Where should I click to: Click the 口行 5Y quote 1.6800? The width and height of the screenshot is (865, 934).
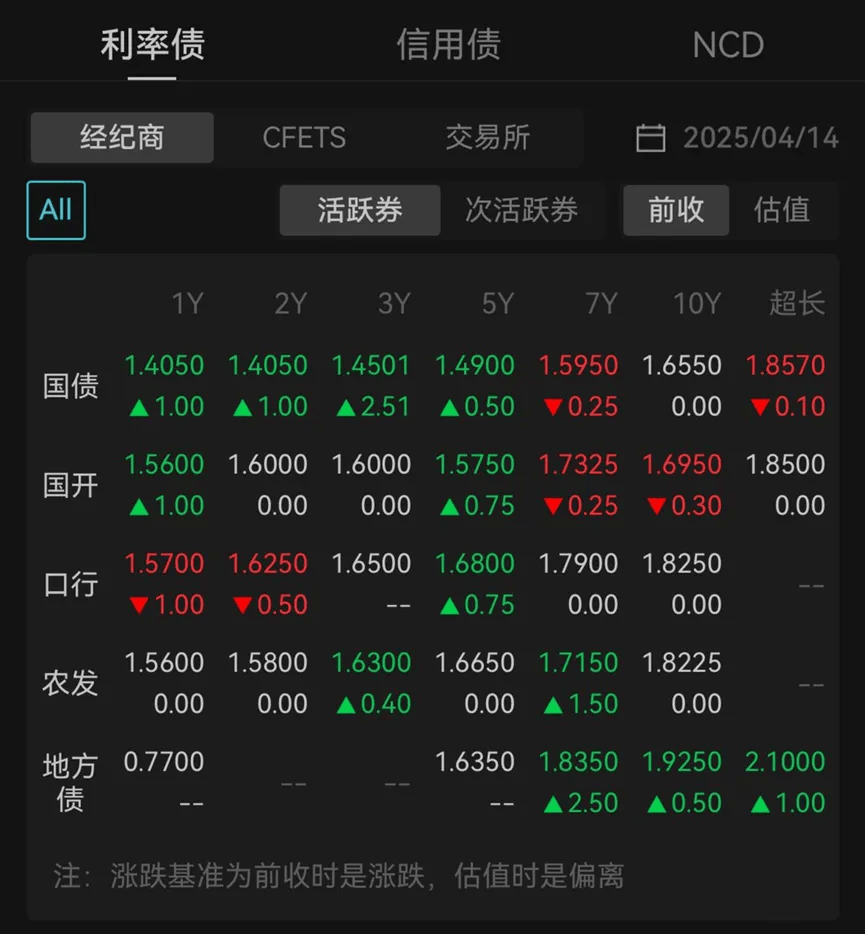[x=476, y=563]
